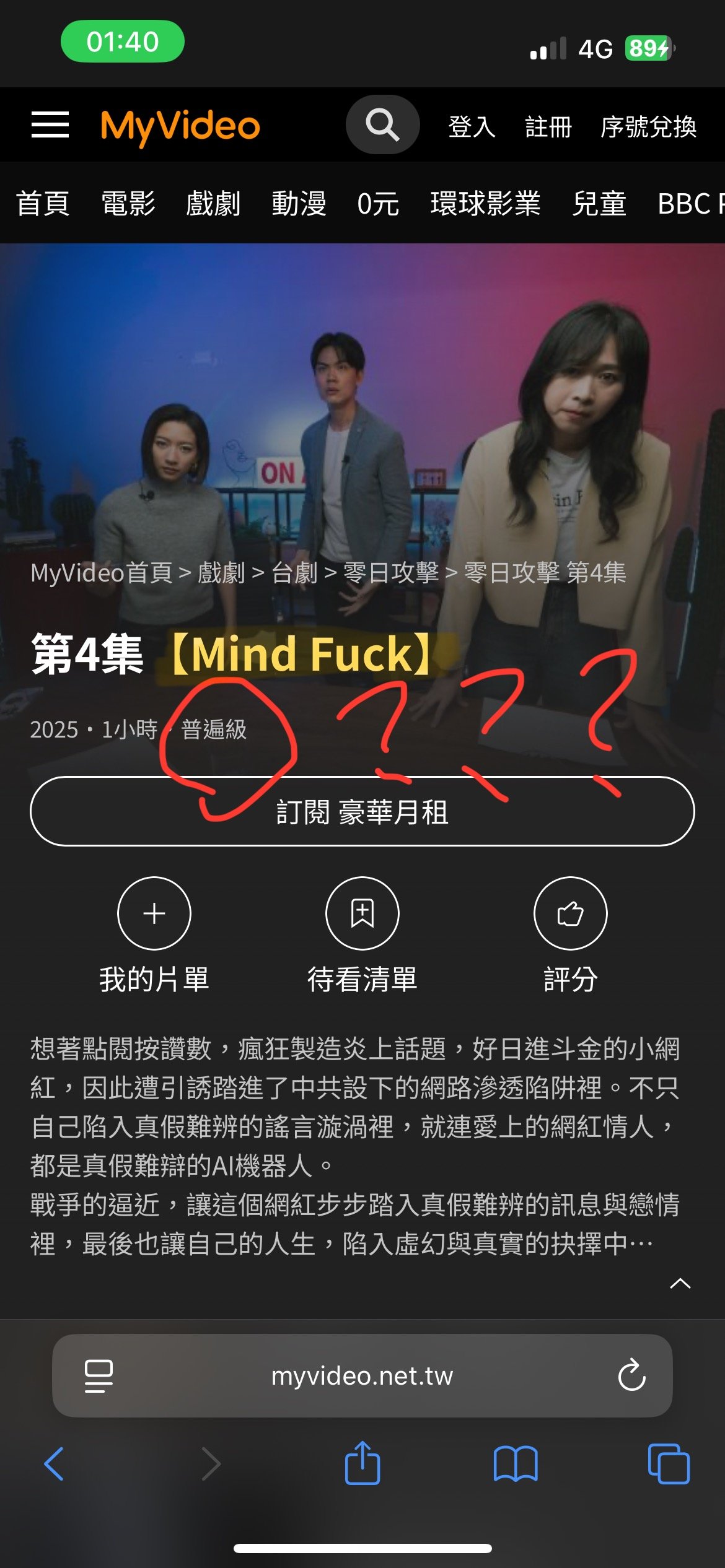Open the search icon
Viewport: 725px width, 1568px height.
[382, 125]
